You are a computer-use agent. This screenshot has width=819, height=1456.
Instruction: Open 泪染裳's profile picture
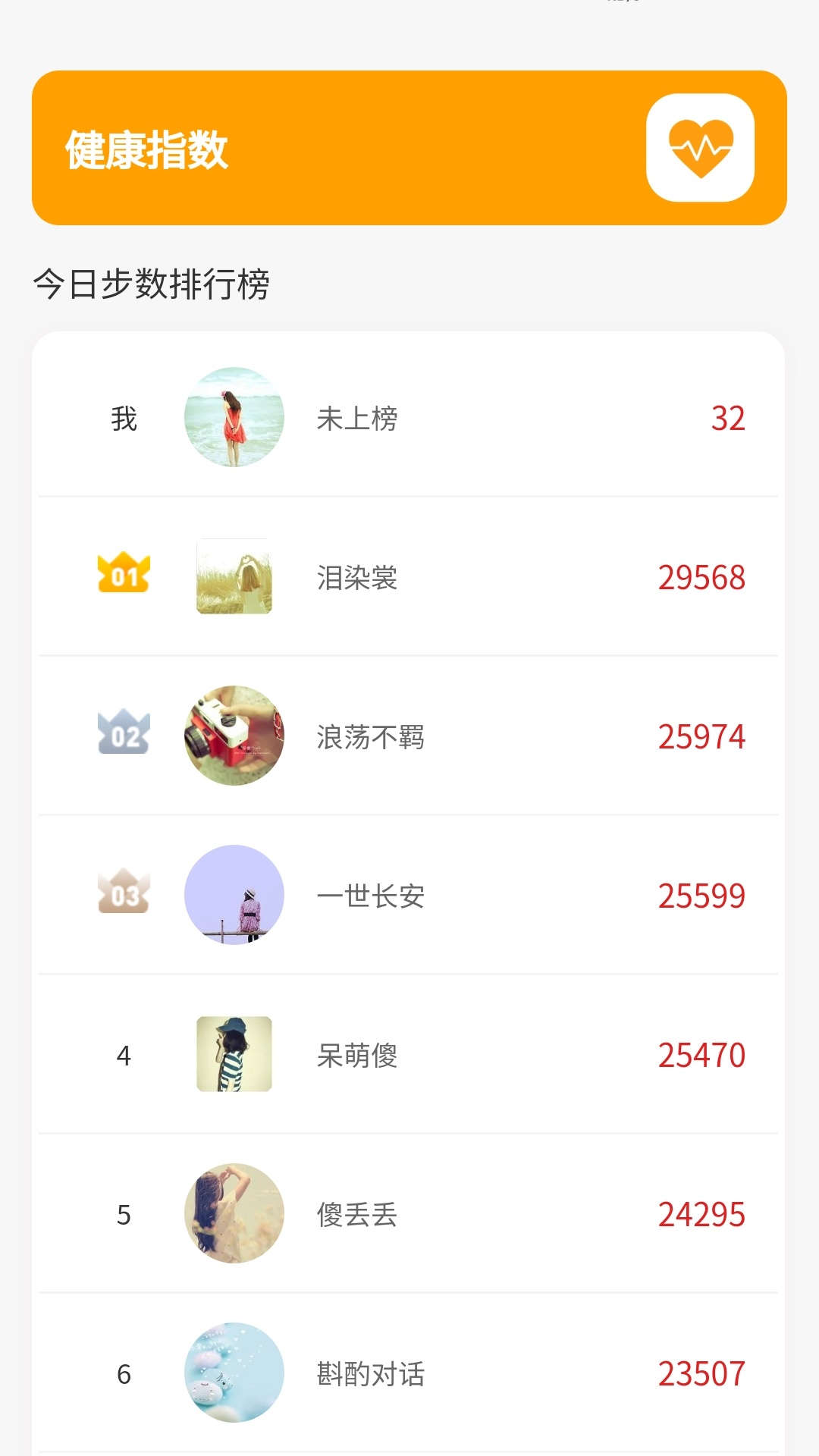(x=233, y=576)
